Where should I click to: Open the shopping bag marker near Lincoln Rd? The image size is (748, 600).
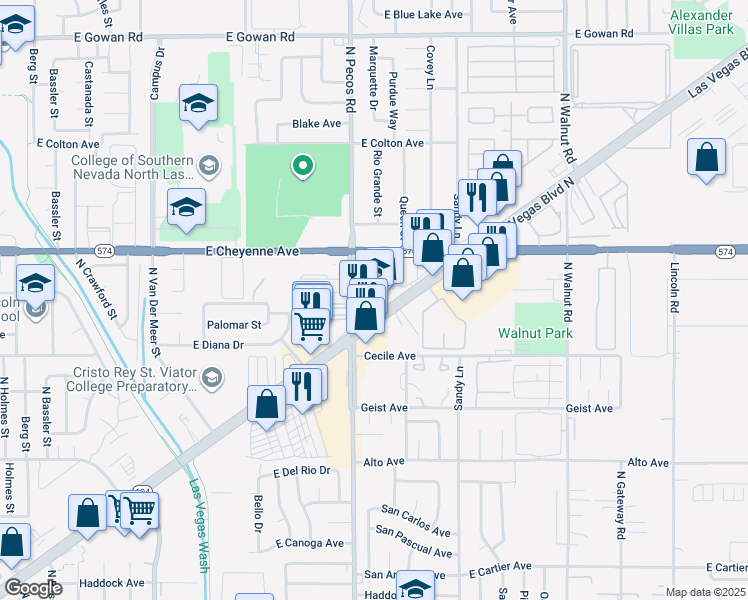(707, 159)
